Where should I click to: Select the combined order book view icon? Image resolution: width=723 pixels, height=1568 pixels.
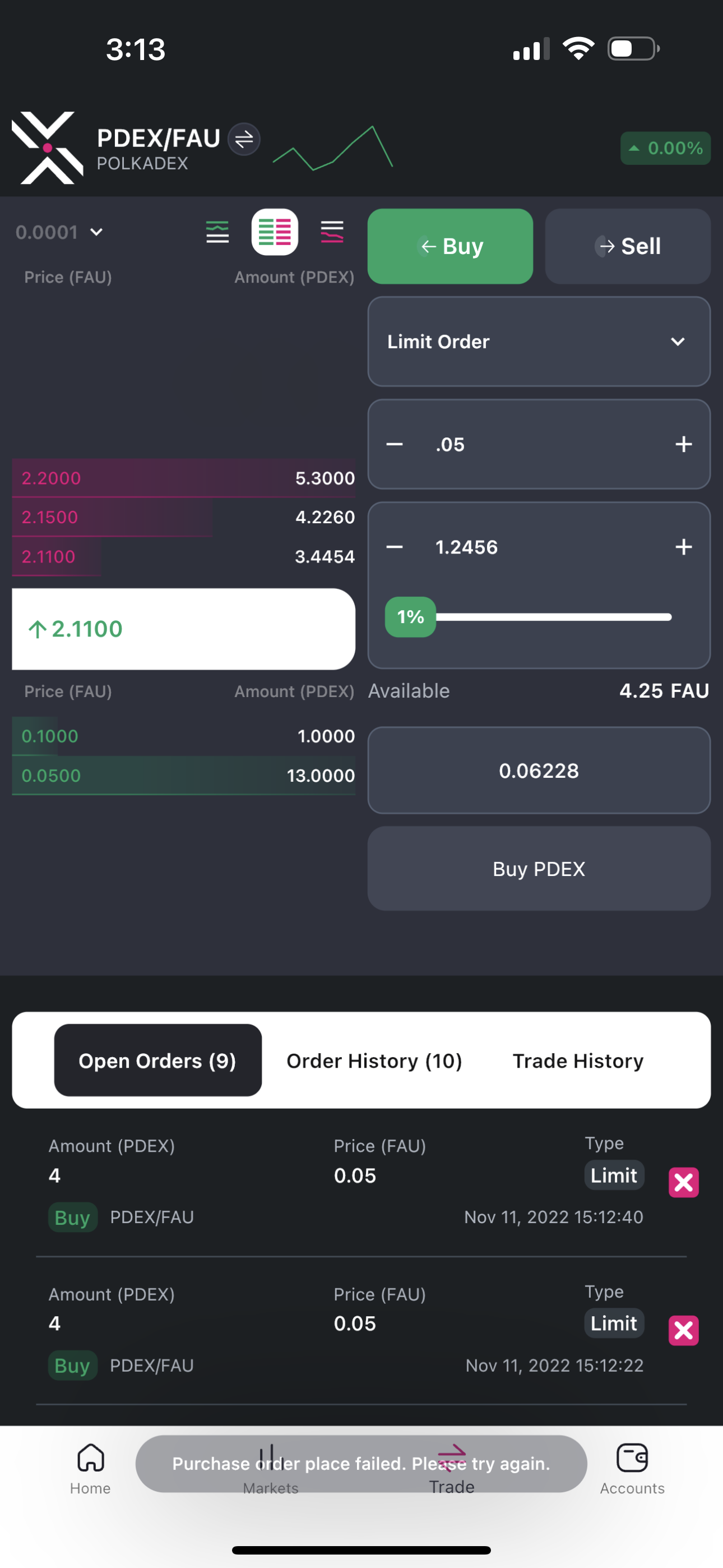[x=275, y=232]
